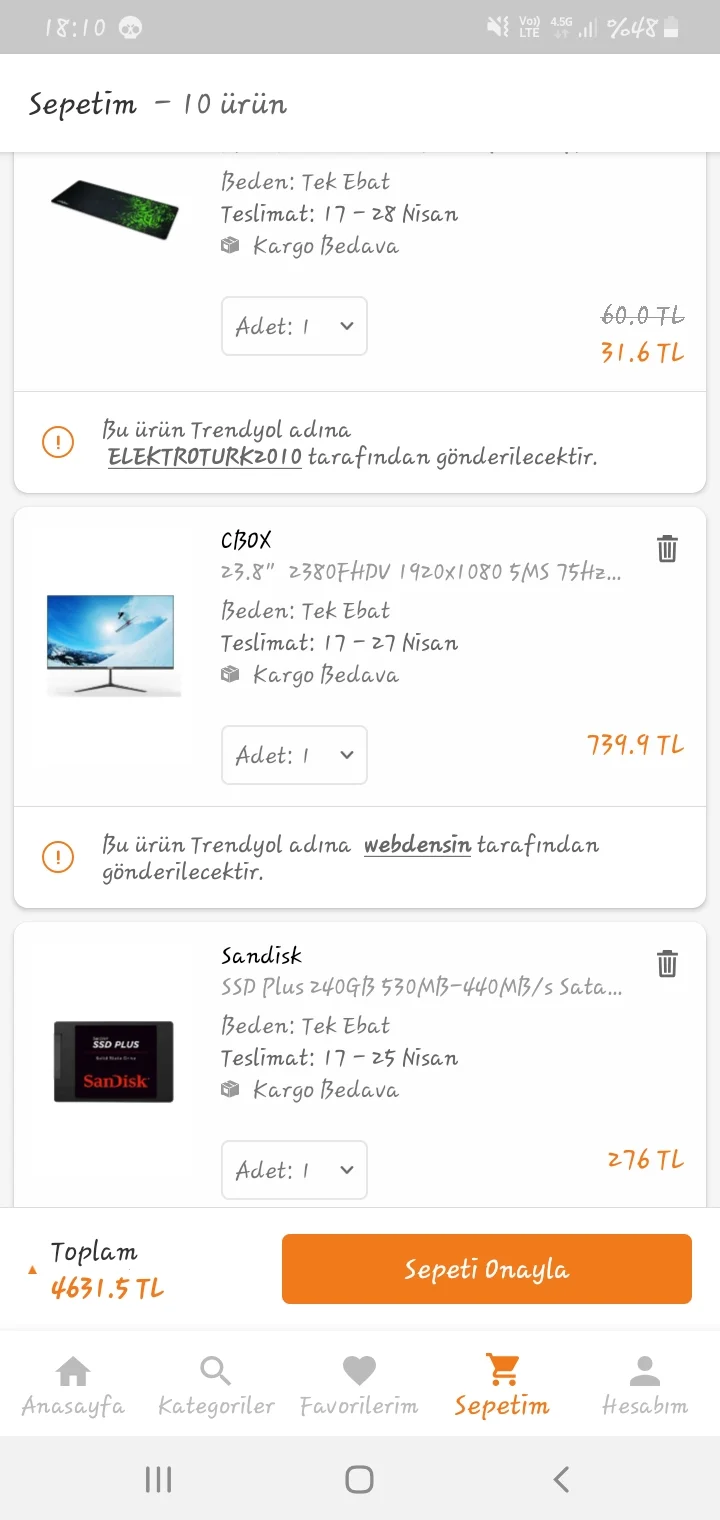Open Hesabım account tab
The image size is (720, 1520).
pyautogui.click(x=645, y=1386)
